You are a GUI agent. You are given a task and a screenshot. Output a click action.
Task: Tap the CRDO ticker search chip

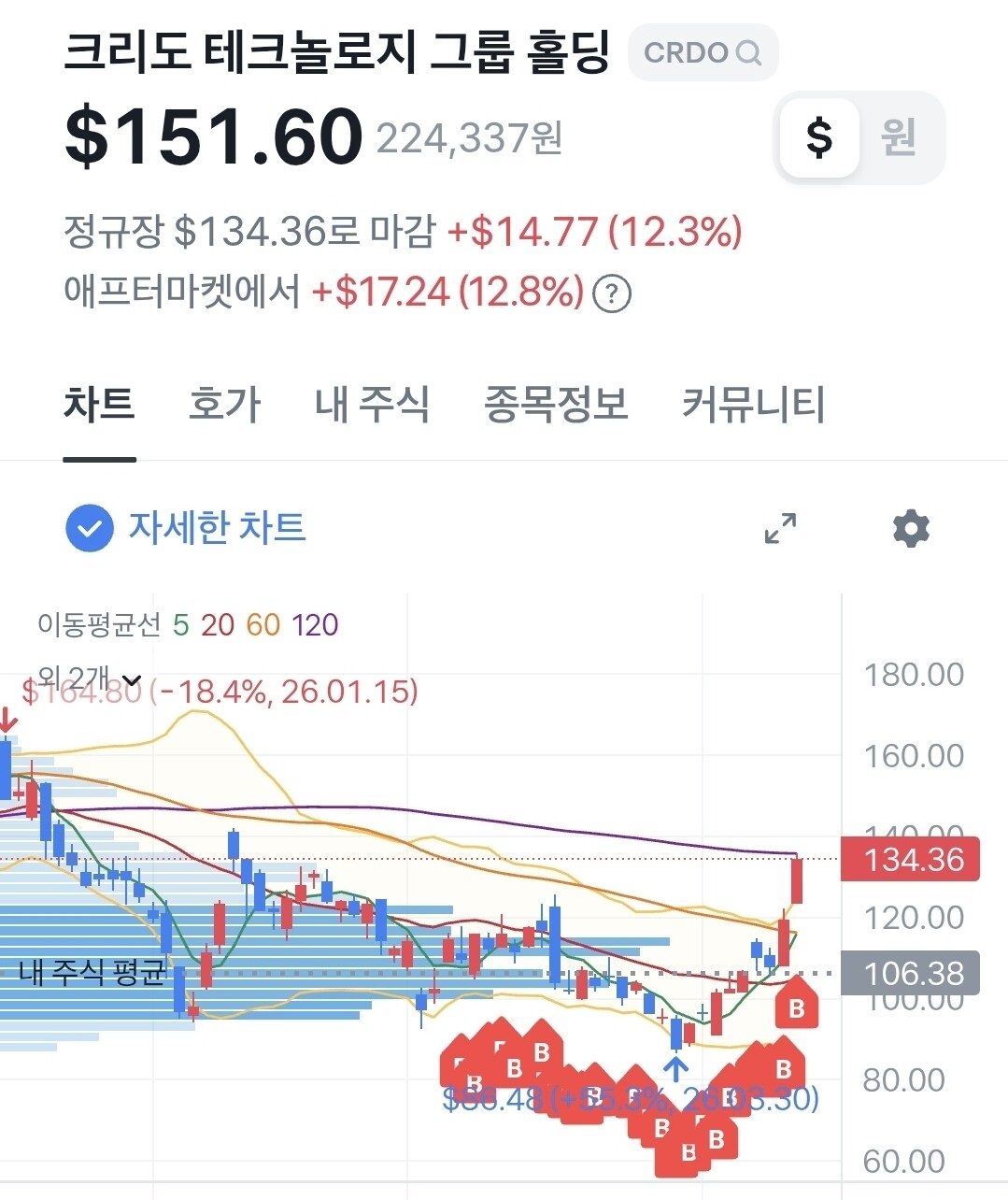click(703, 52)
